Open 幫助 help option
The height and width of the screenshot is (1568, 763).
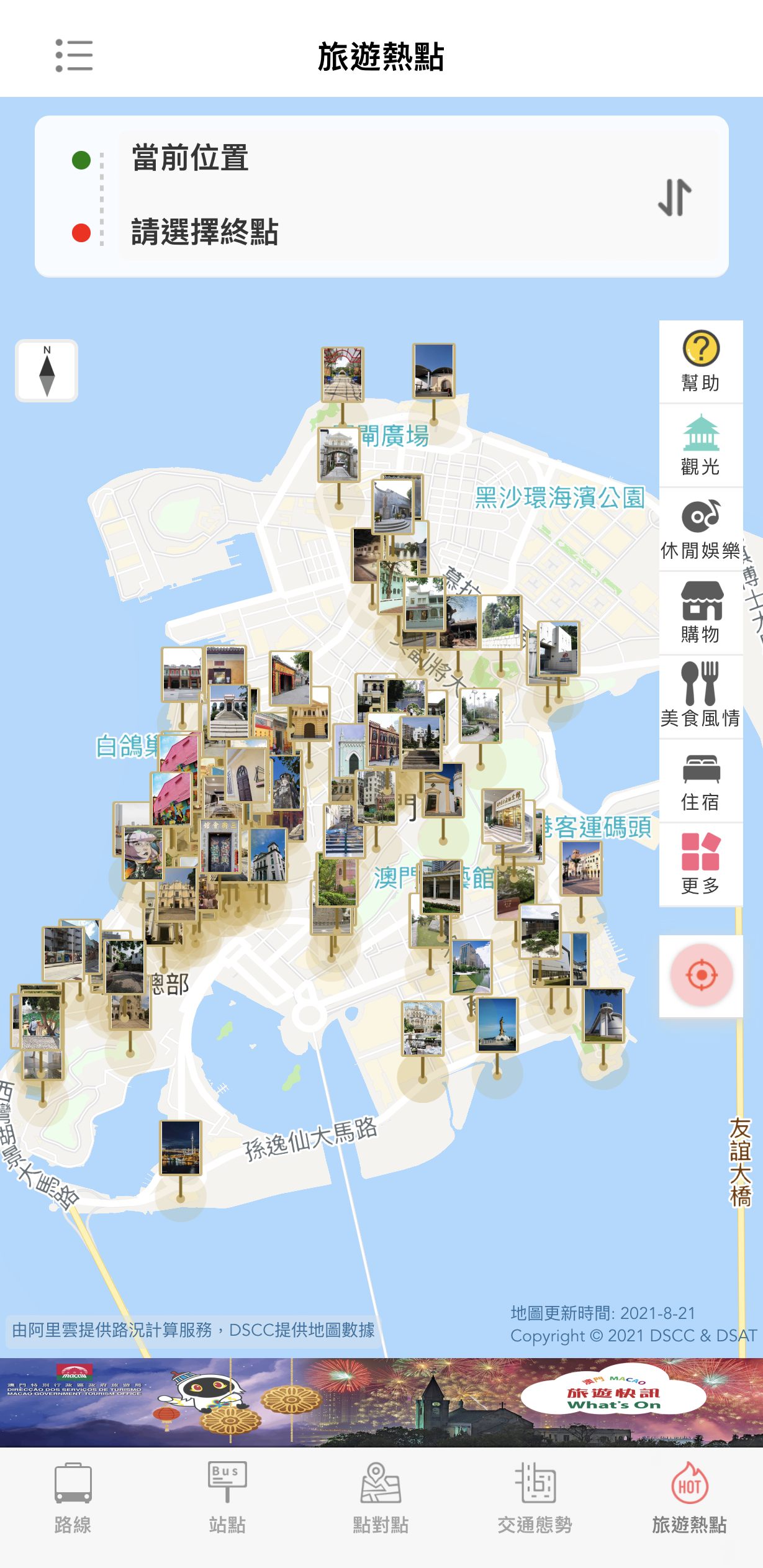(x=700, y=361)
